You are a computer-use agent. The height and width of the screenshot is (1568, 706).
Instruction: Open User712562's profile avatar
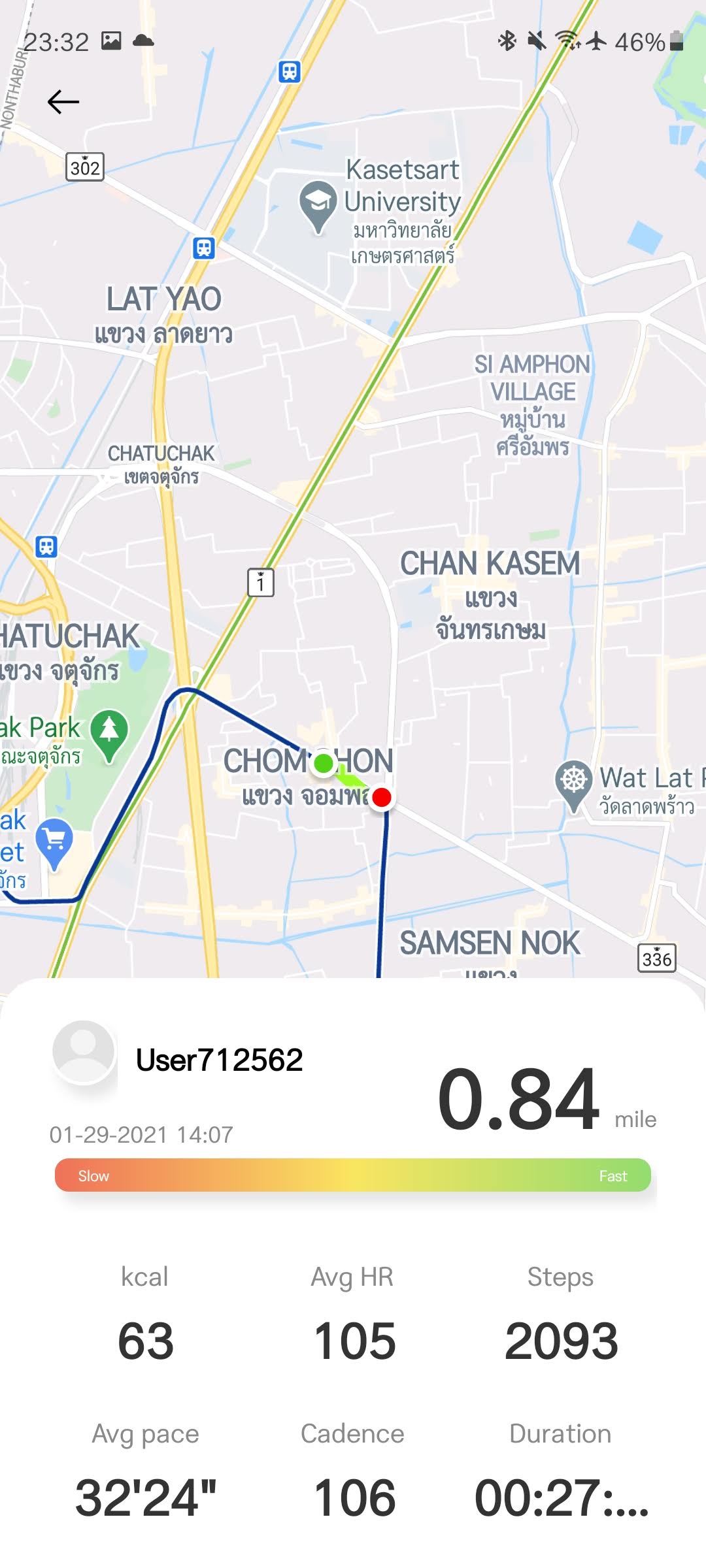point(84,1052)
